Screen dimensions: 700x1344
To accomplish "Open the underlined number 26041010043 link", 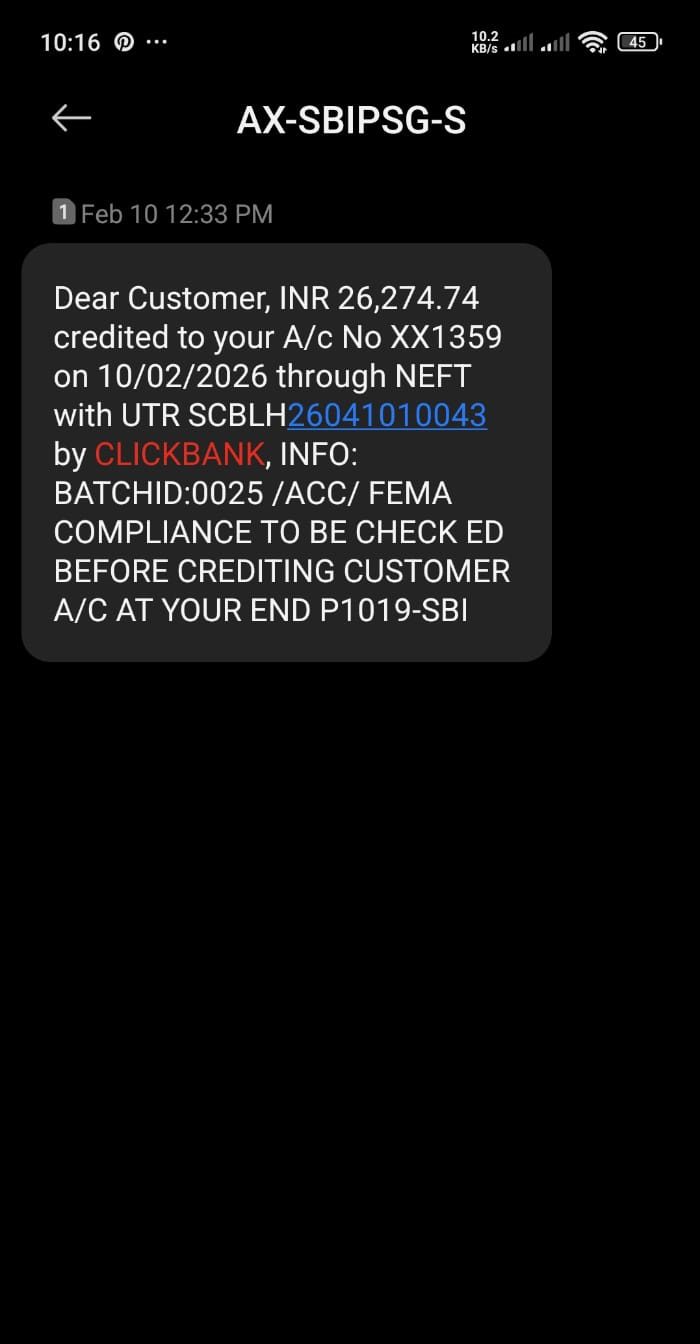I will 387,414.
